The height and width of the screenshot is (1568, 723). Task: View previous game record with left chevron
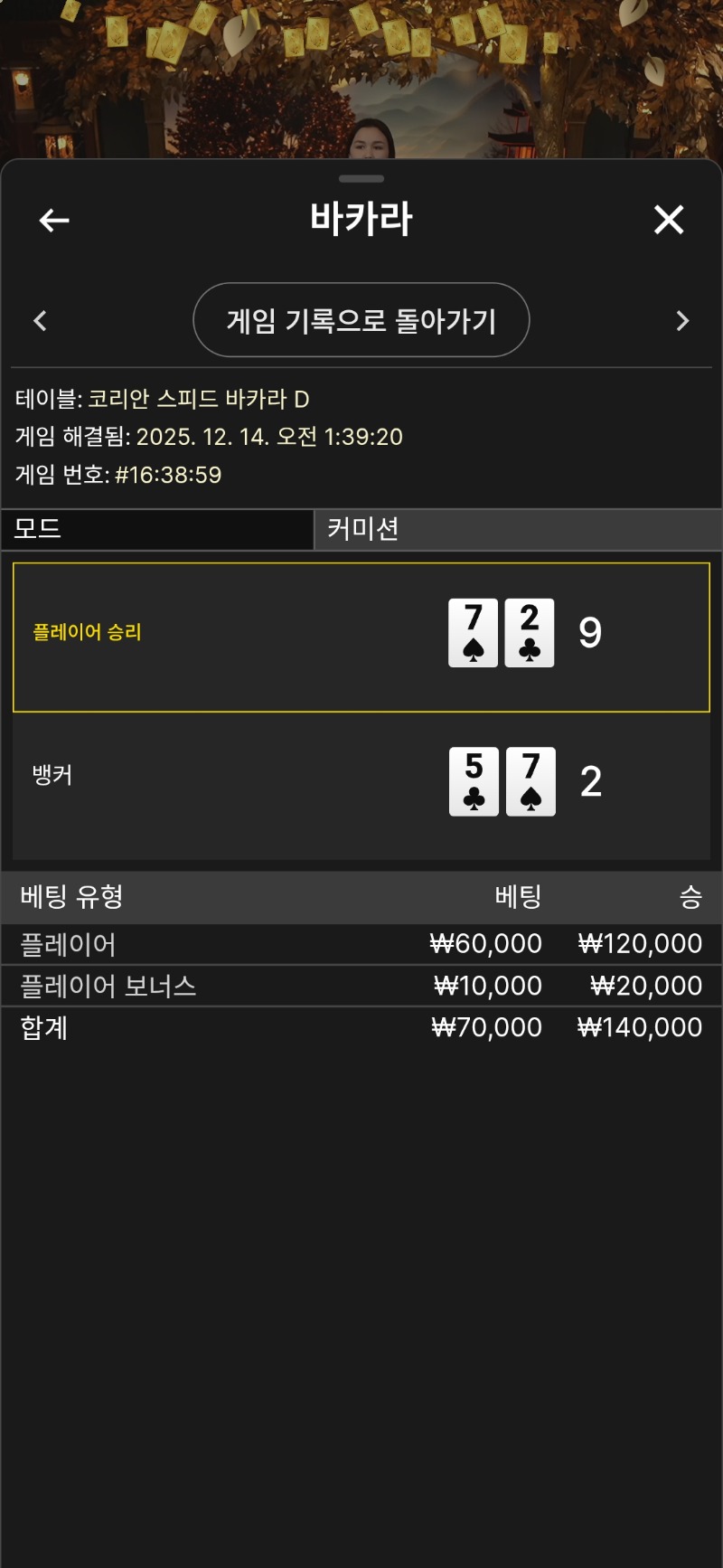coord(40,321)
